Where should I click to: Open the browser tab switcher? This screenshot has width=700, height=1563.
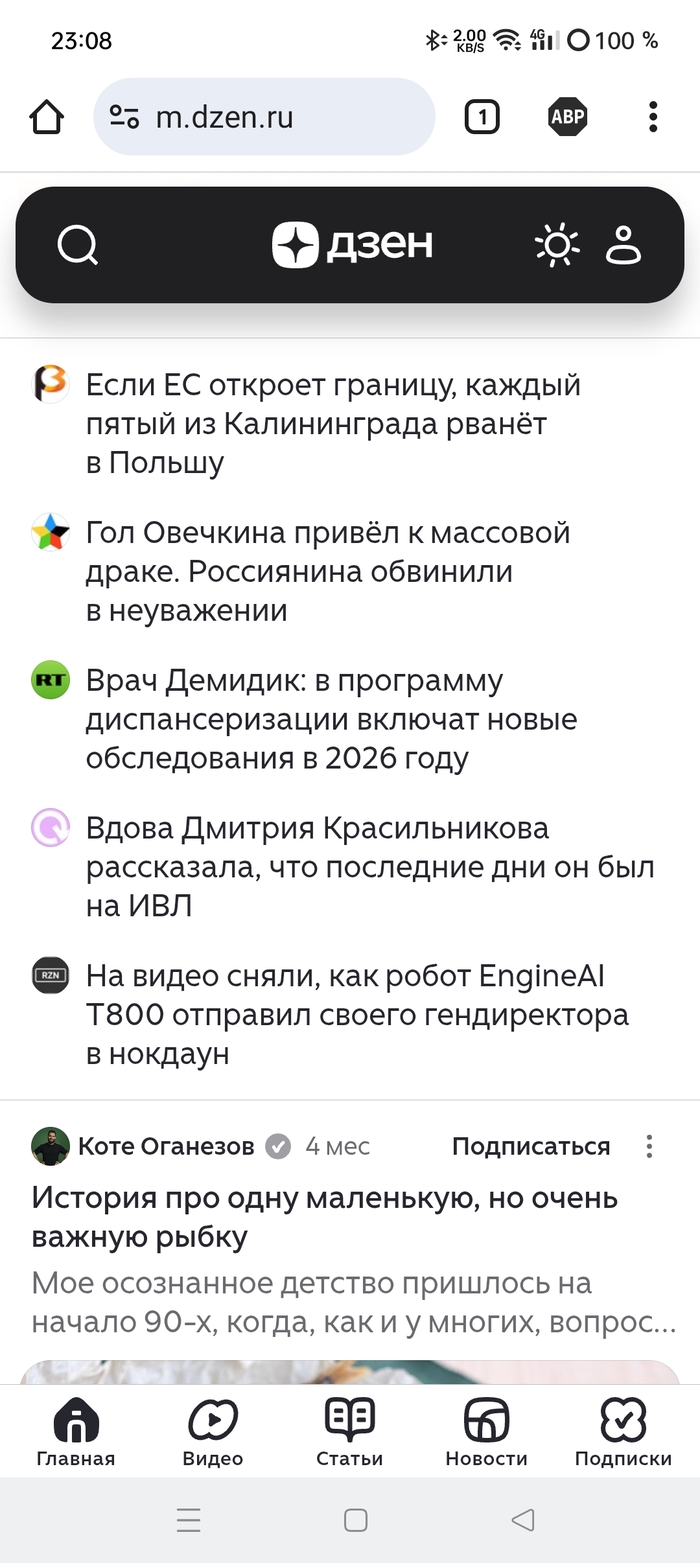coord(482,118)
